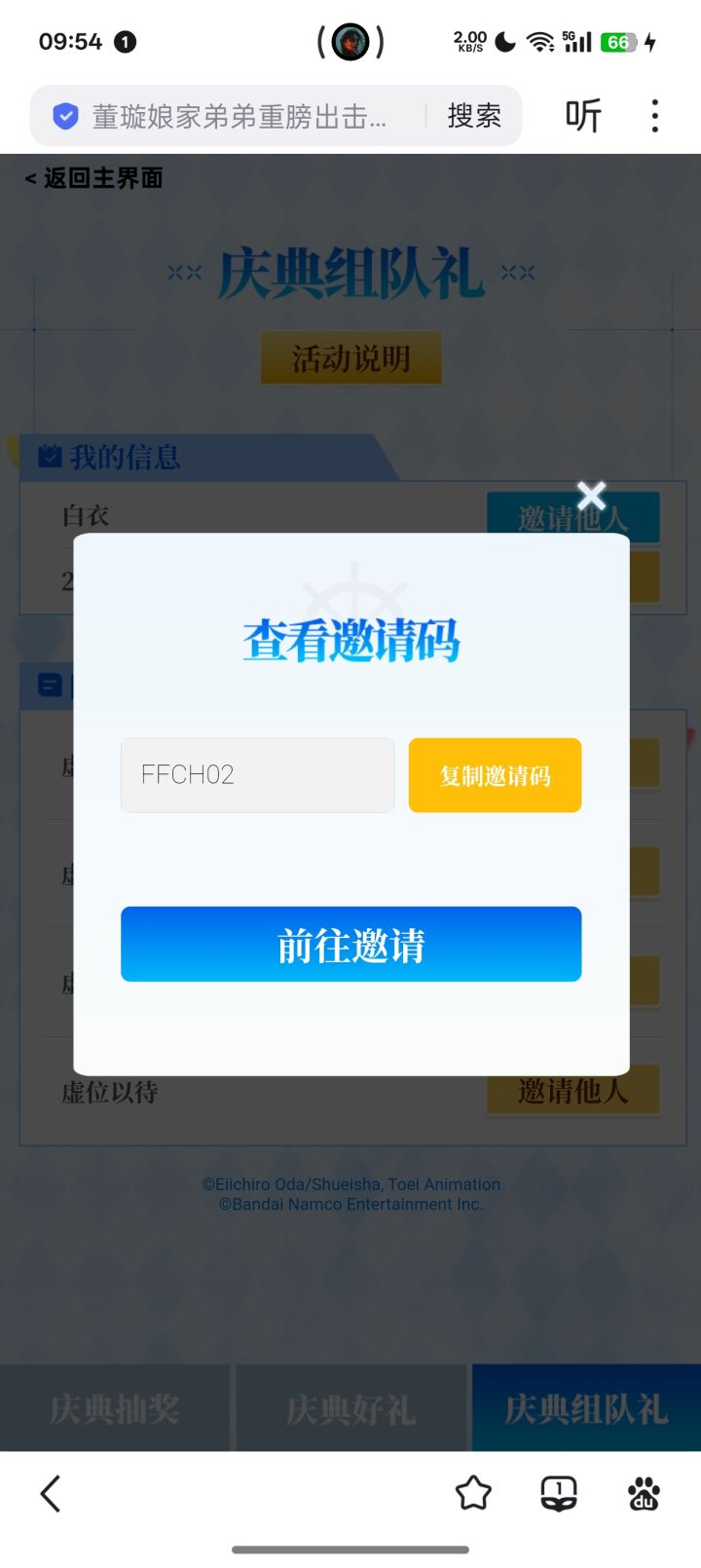Open the 活动说明 activity description

coord(350,357)
